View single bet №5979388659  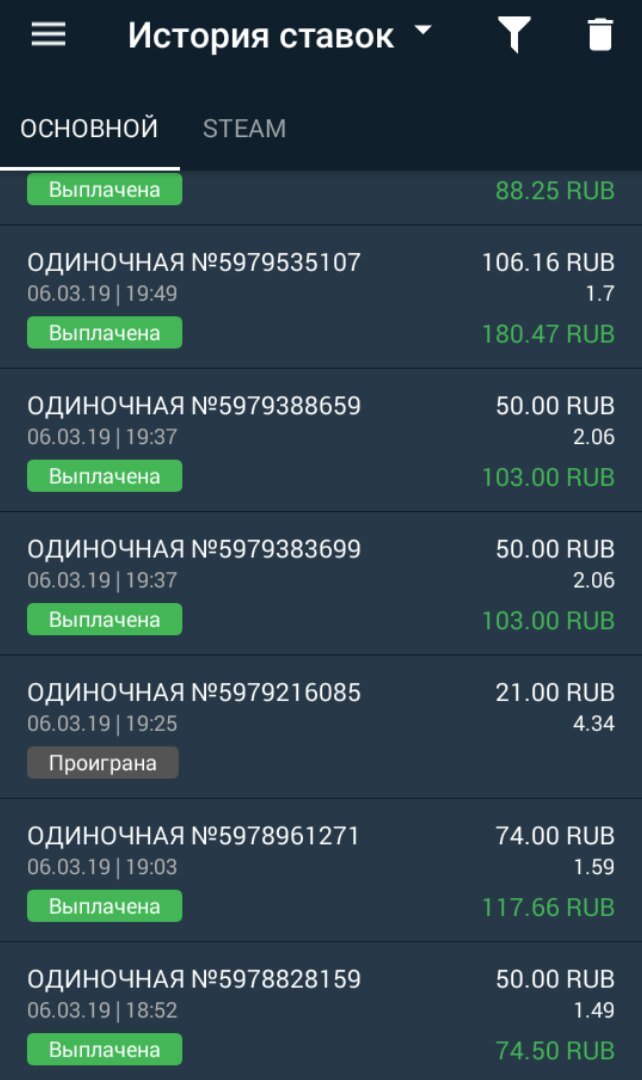click(x=320, y=440)
